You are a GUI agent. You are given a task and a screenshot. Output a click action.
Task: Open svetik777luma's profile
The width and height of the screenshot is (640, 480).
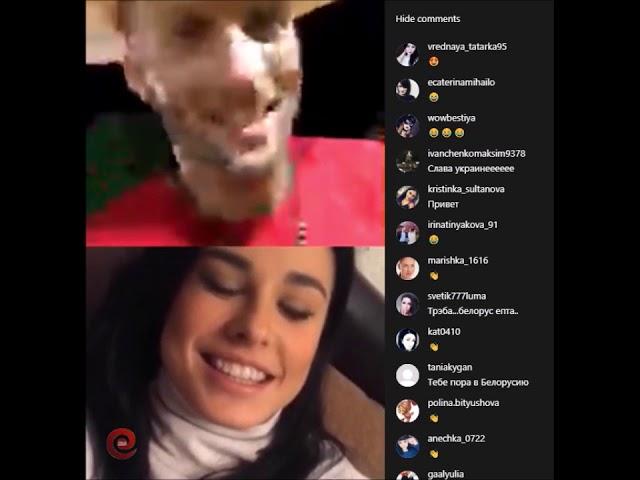point(408,303)
